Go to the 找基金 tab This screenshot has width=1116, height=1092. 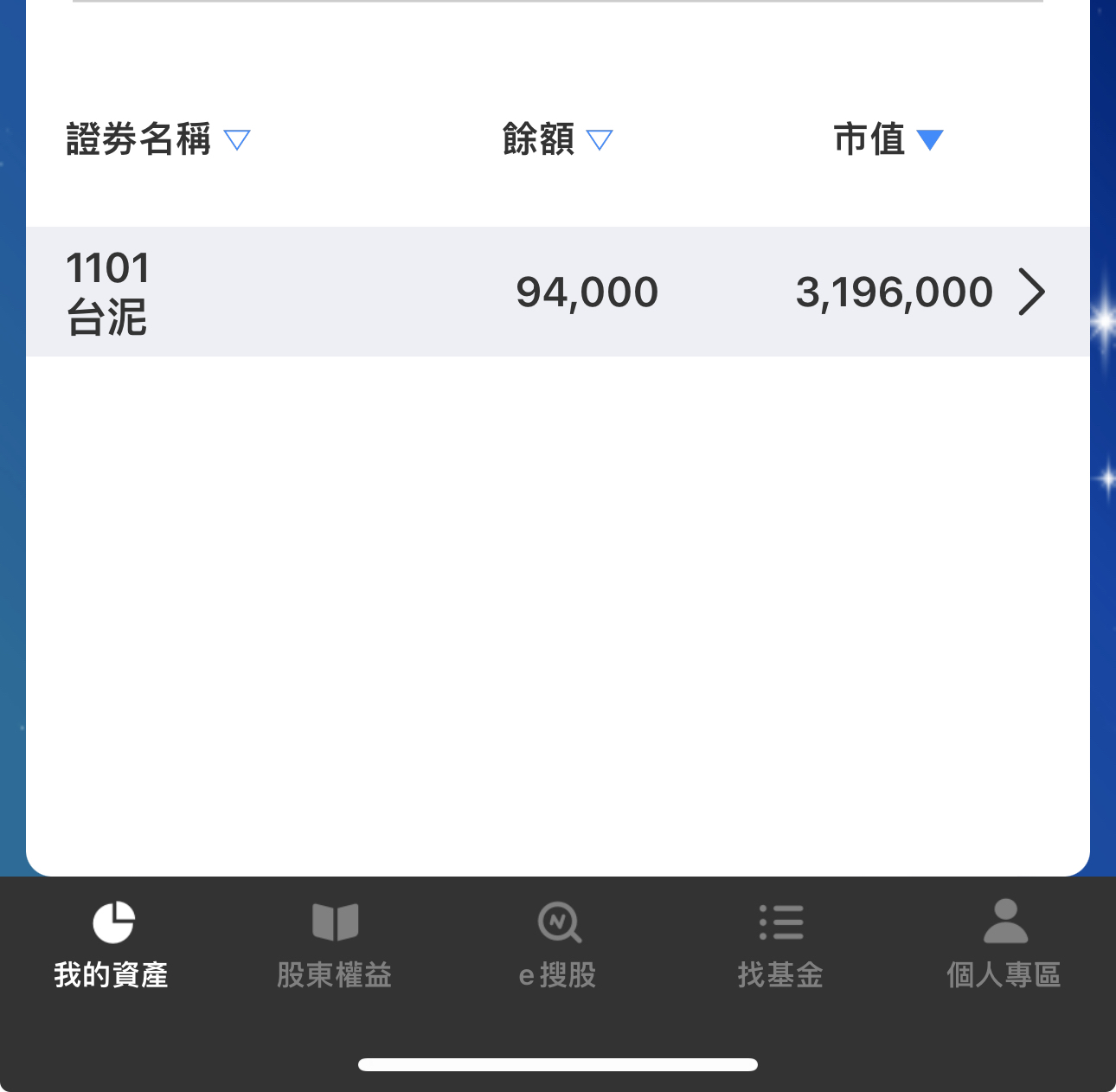[x=780, y=944]
